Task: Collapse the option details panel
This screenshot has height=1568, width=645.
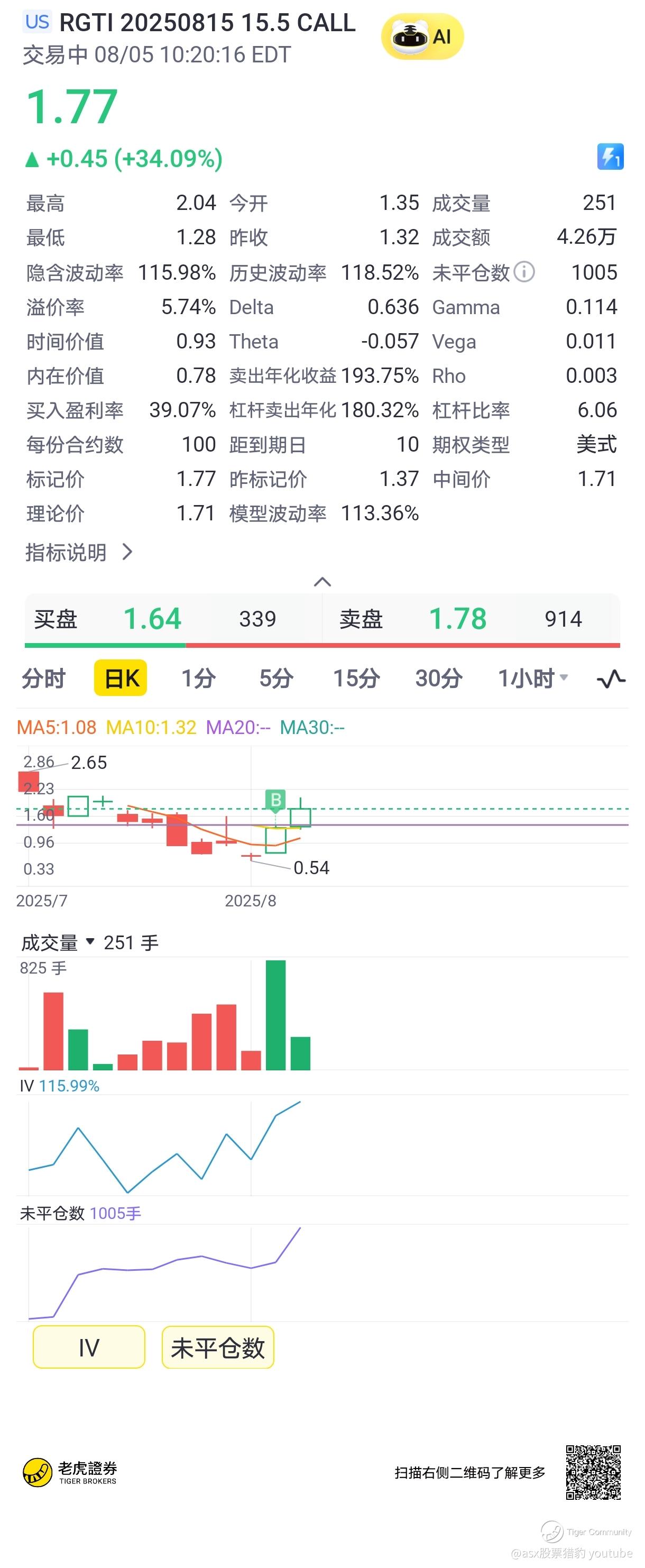Action: [x=322, y=582]
